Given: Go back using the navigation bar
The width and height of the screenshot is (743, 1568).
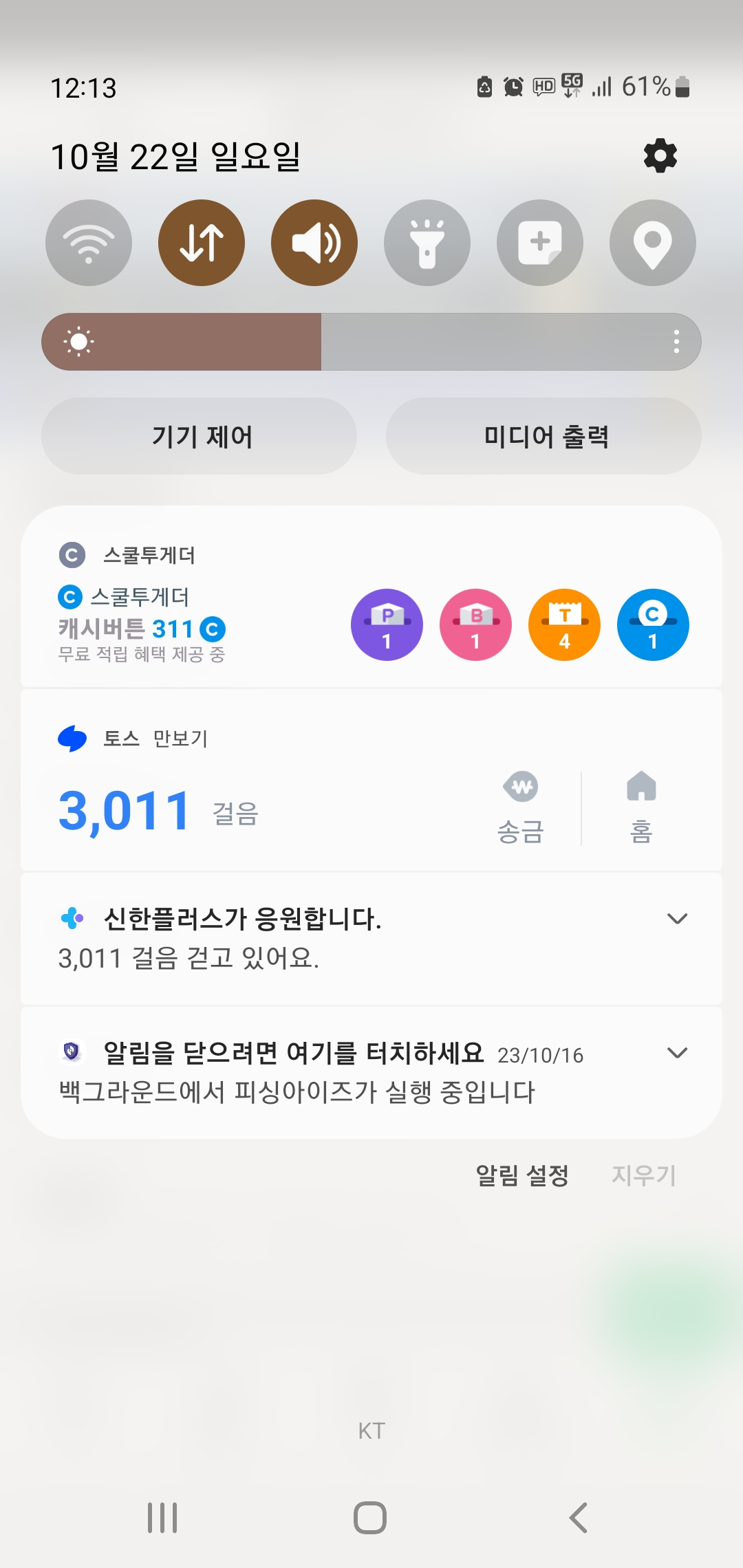Looking at the screenshot, I should point(578,1518).
